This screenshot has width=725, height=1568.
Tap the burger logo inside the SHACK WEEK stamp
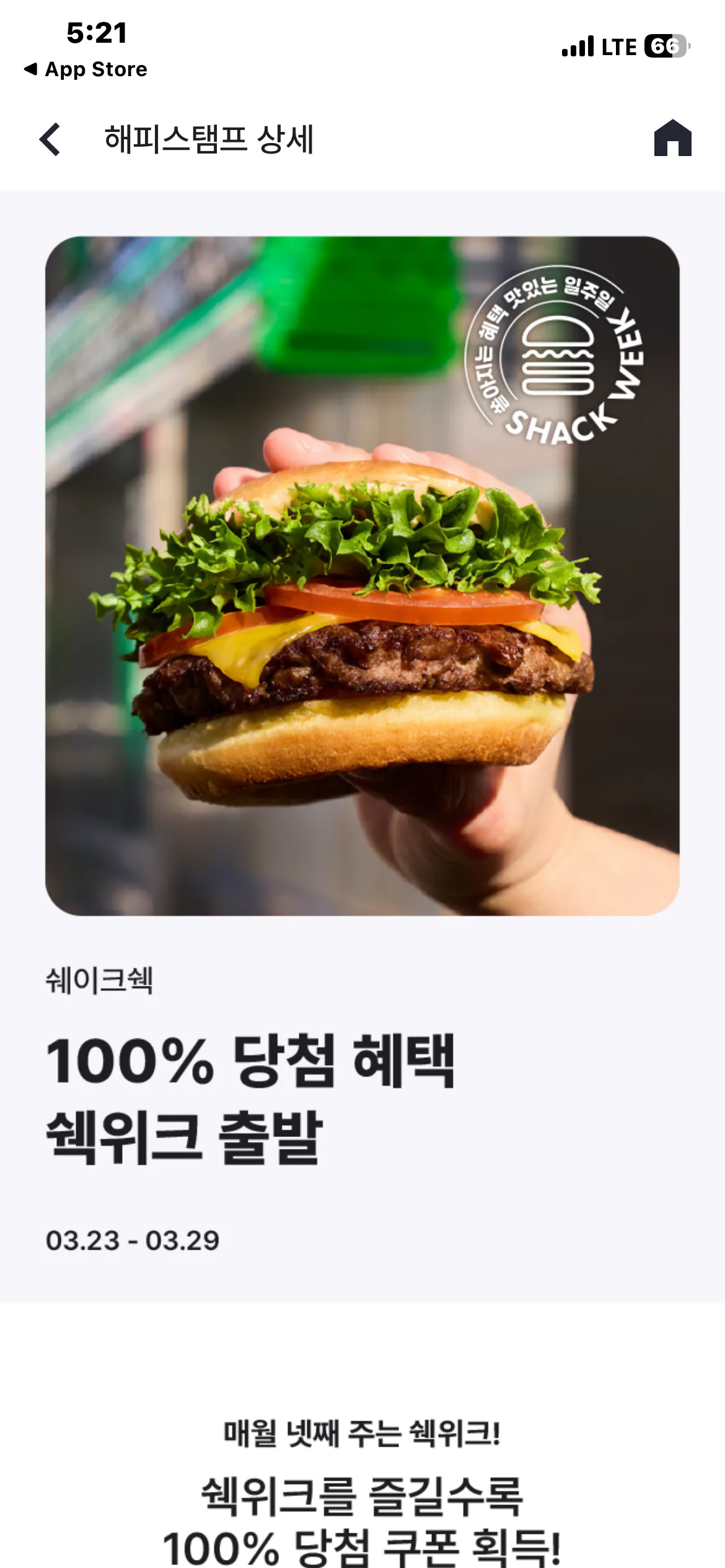pyautogui.click(x=556, y=359)
